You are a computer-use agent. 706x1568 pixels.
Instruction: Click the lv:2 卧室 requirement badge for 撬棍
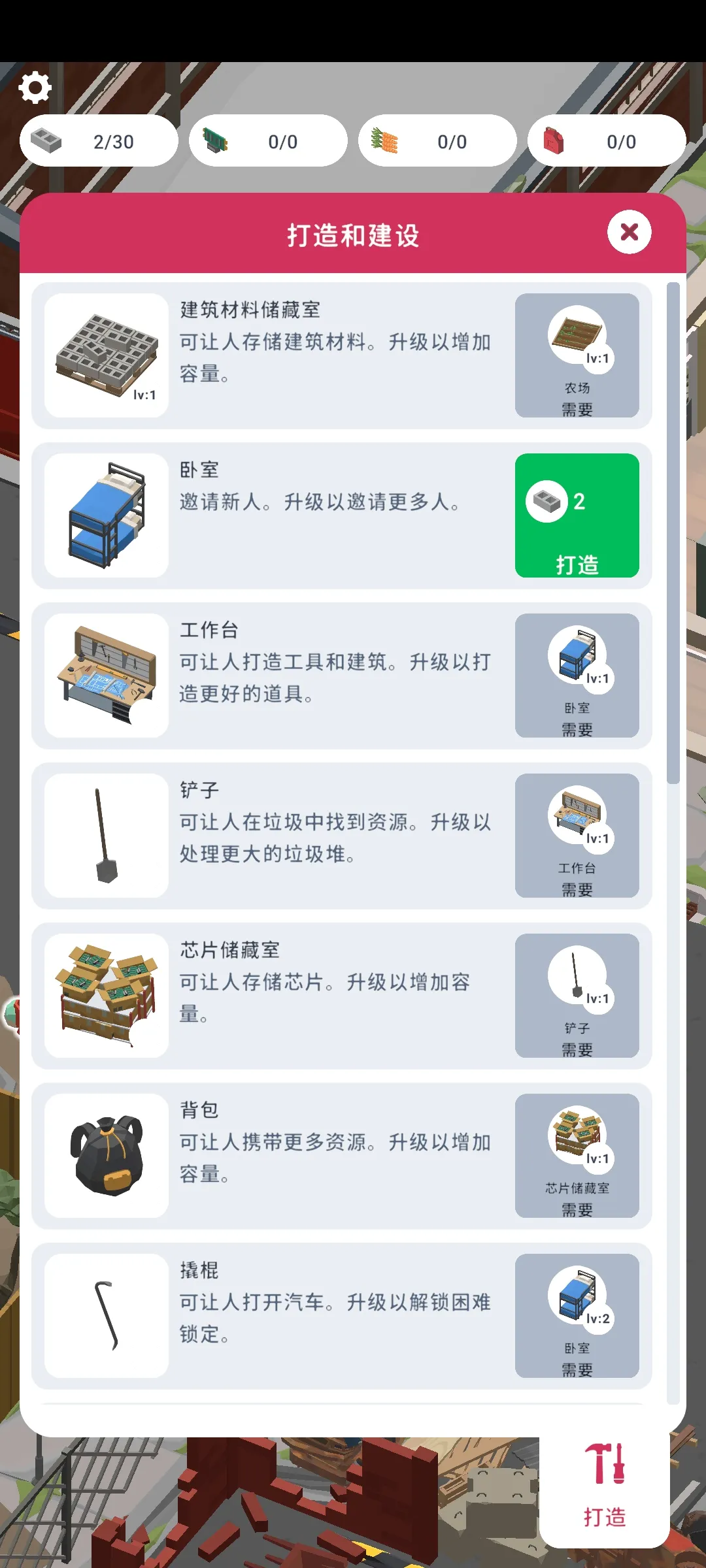click(578, 1315)
